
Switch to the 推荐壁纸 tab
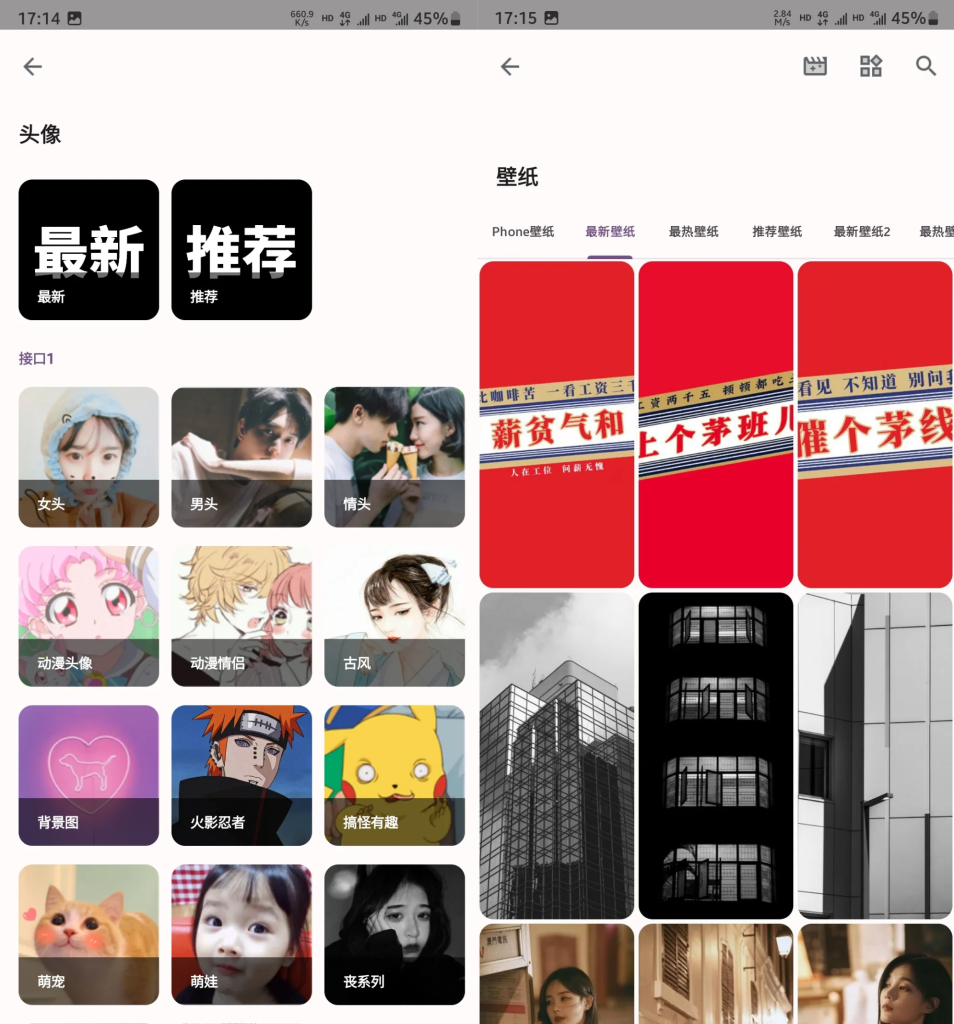click(x=777, y=232)
